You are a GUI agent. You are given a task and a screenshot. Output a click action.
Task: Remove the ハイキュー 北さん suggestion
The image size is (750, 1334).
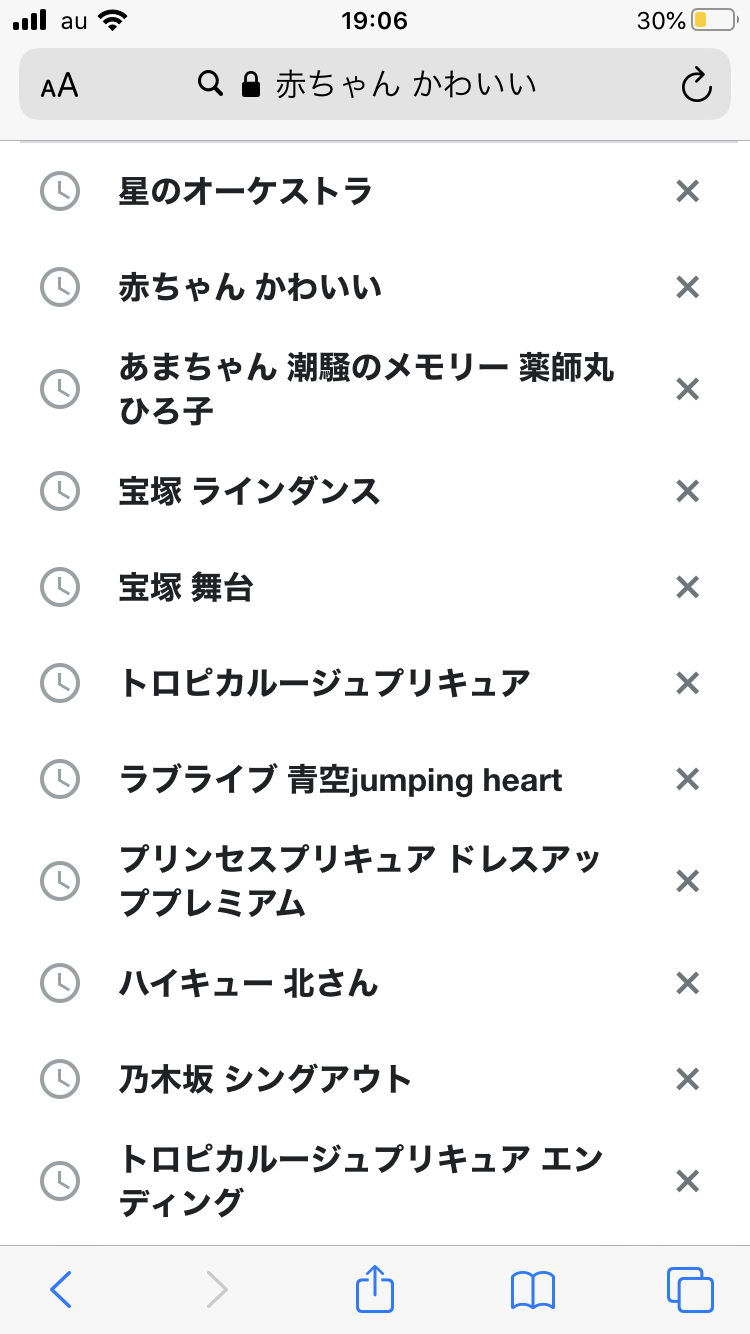tap(687, 983)
